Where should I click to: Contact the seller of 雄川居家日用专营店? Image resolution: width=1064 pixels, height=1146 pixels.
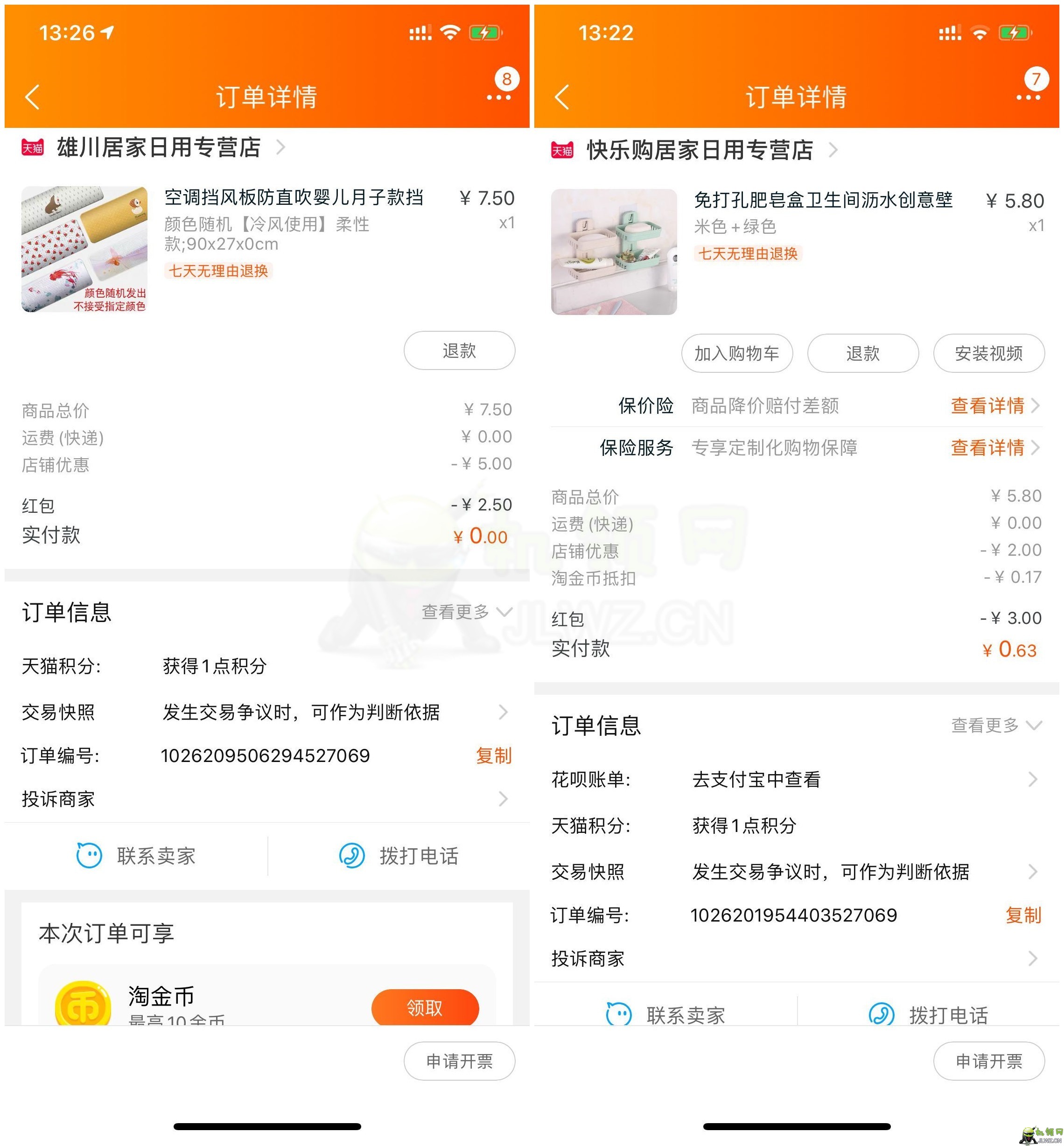click(136, 855)
